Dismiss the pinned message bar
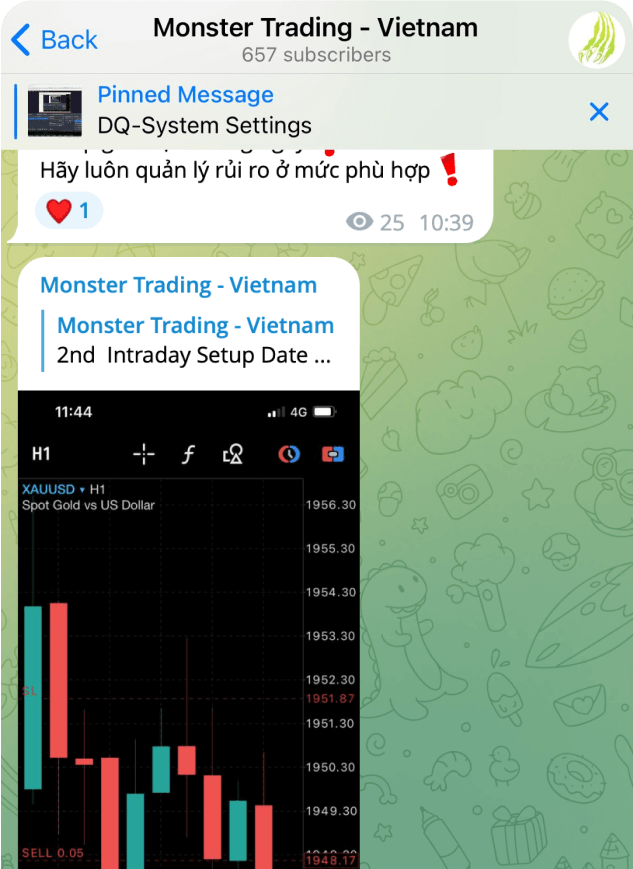The height and width of the screenshot is (869, 633). click(599, 111)
